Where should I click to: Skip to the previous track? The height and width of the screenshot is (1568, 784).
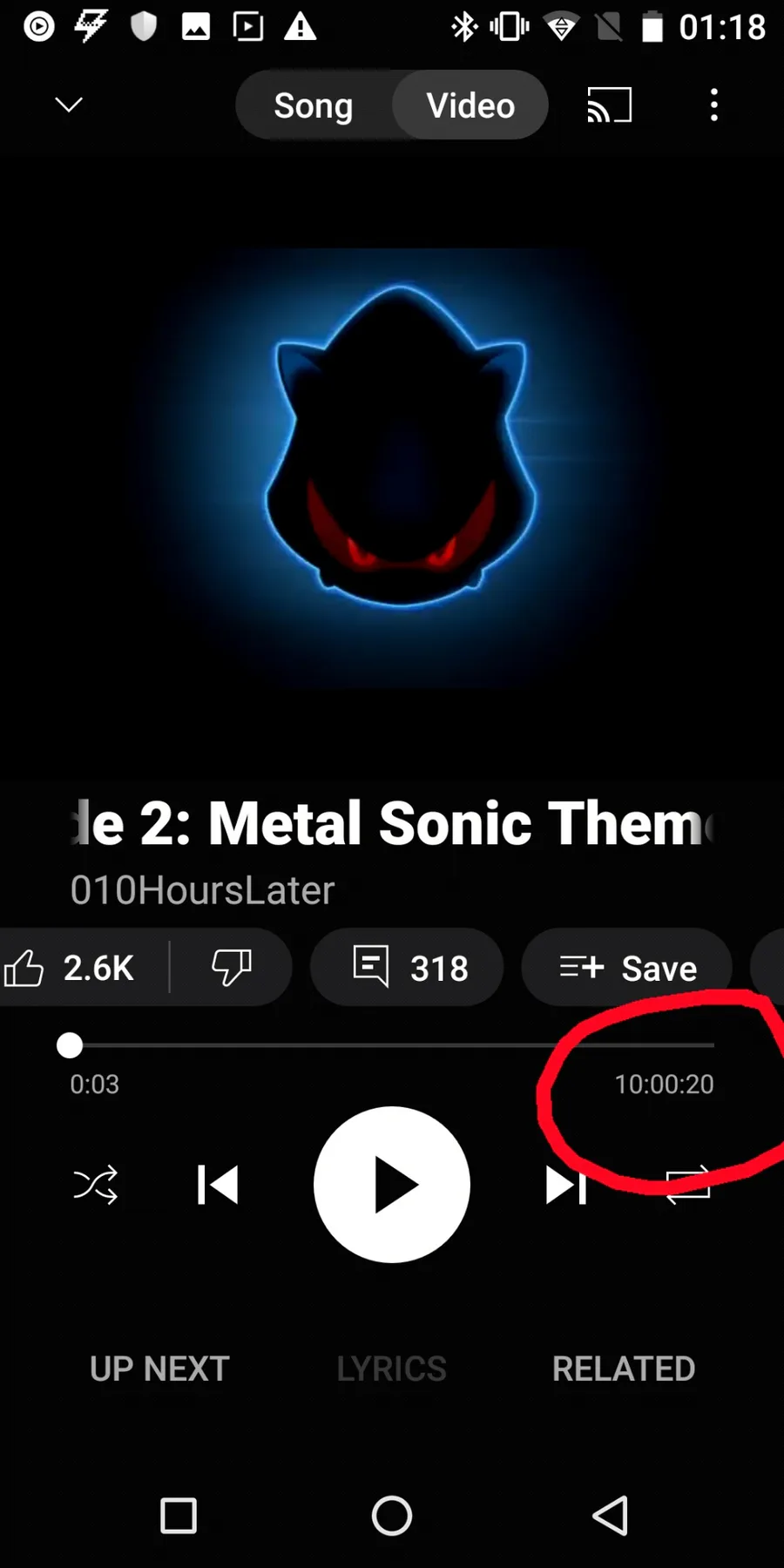[218, 1185]
